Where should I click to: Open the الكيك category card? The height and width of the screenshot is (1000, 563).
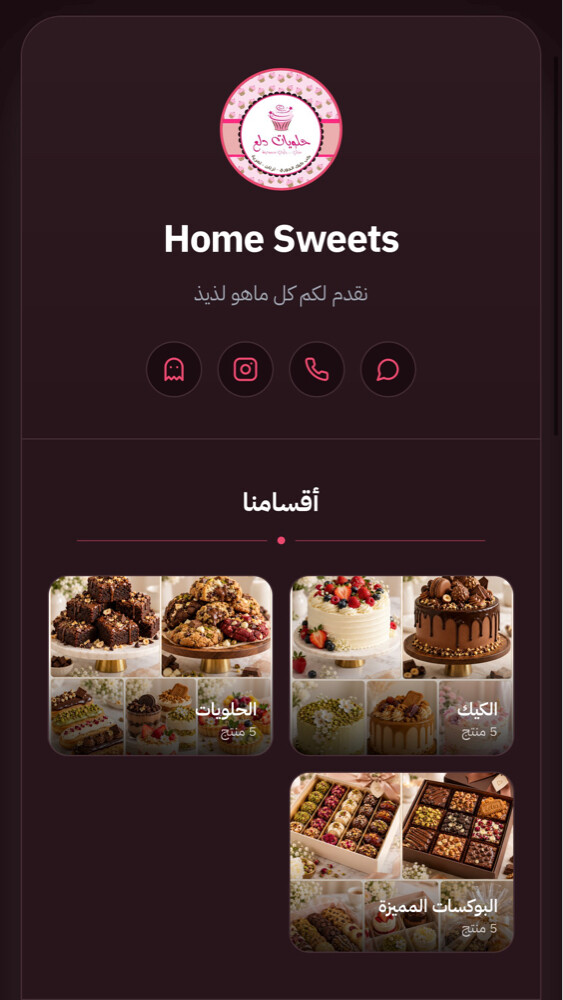402,666
